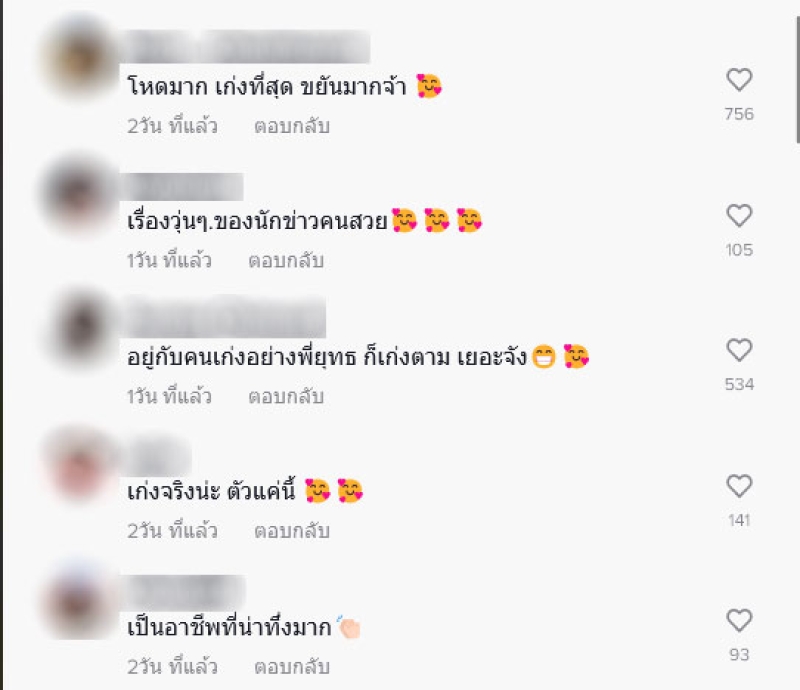This screenshot has height=690, width=800.
Task: Reply to the comment starting with เป็นอาชีพที่น่าทึ่งมาก
Action: pos(291,666)
